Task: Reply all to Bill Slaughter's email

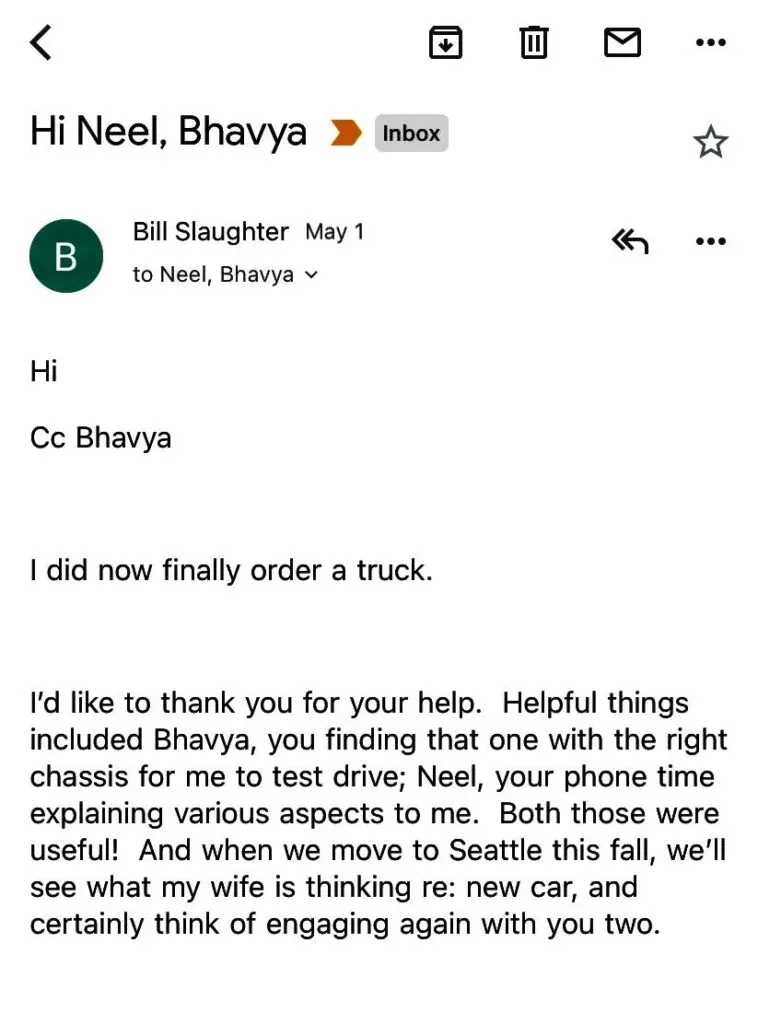Action: [x=630, y=241]
